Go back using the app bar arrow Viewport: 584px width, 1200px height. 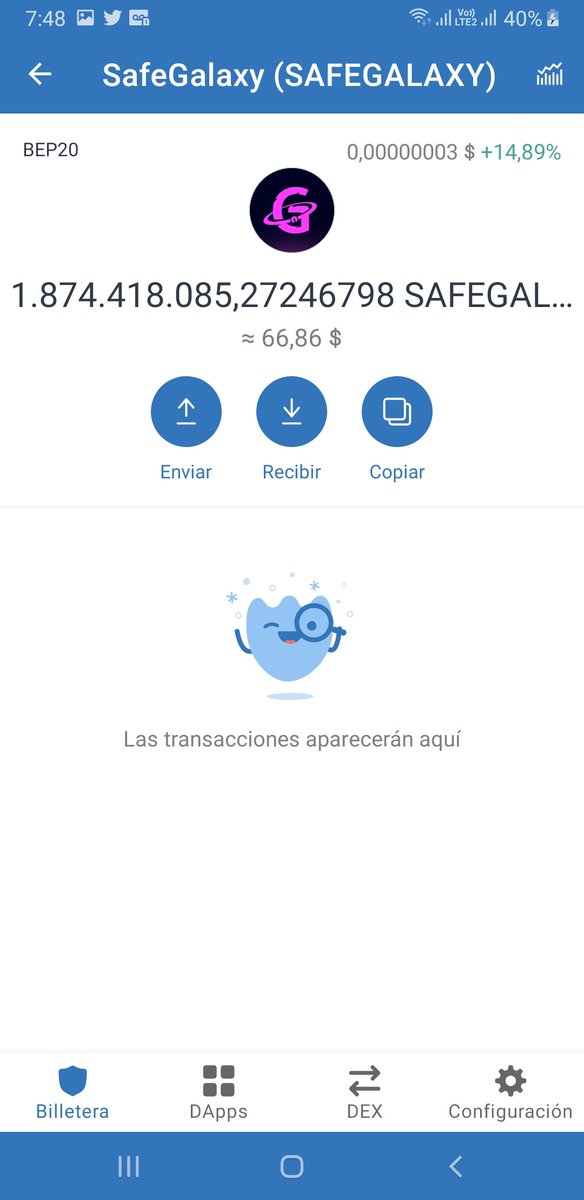tap(39, 74)
